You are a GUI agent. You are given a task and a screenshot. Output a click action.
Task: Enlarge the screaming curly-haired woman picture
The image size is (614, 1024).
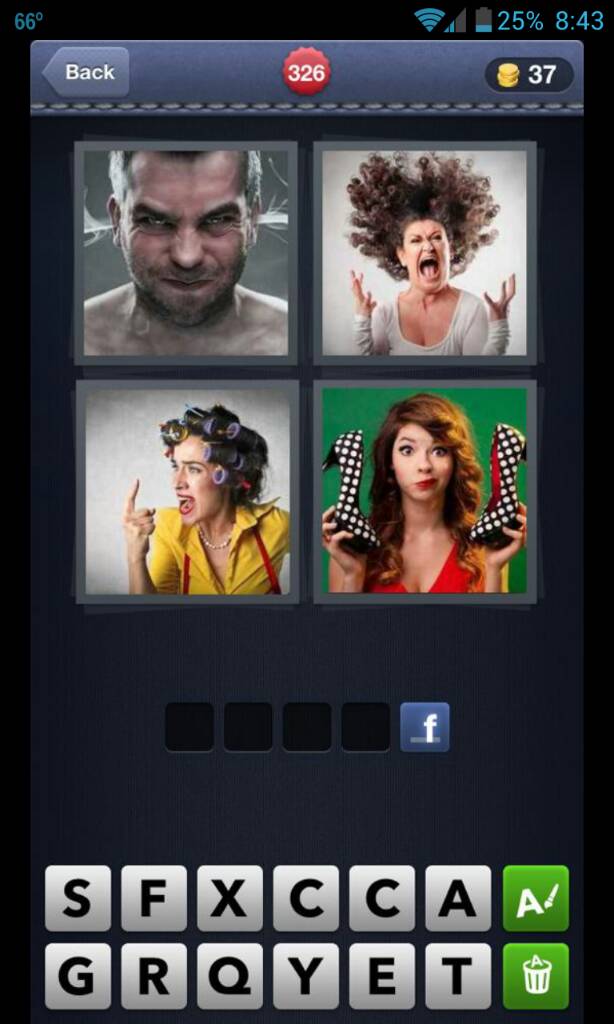[x=425, y=252]
